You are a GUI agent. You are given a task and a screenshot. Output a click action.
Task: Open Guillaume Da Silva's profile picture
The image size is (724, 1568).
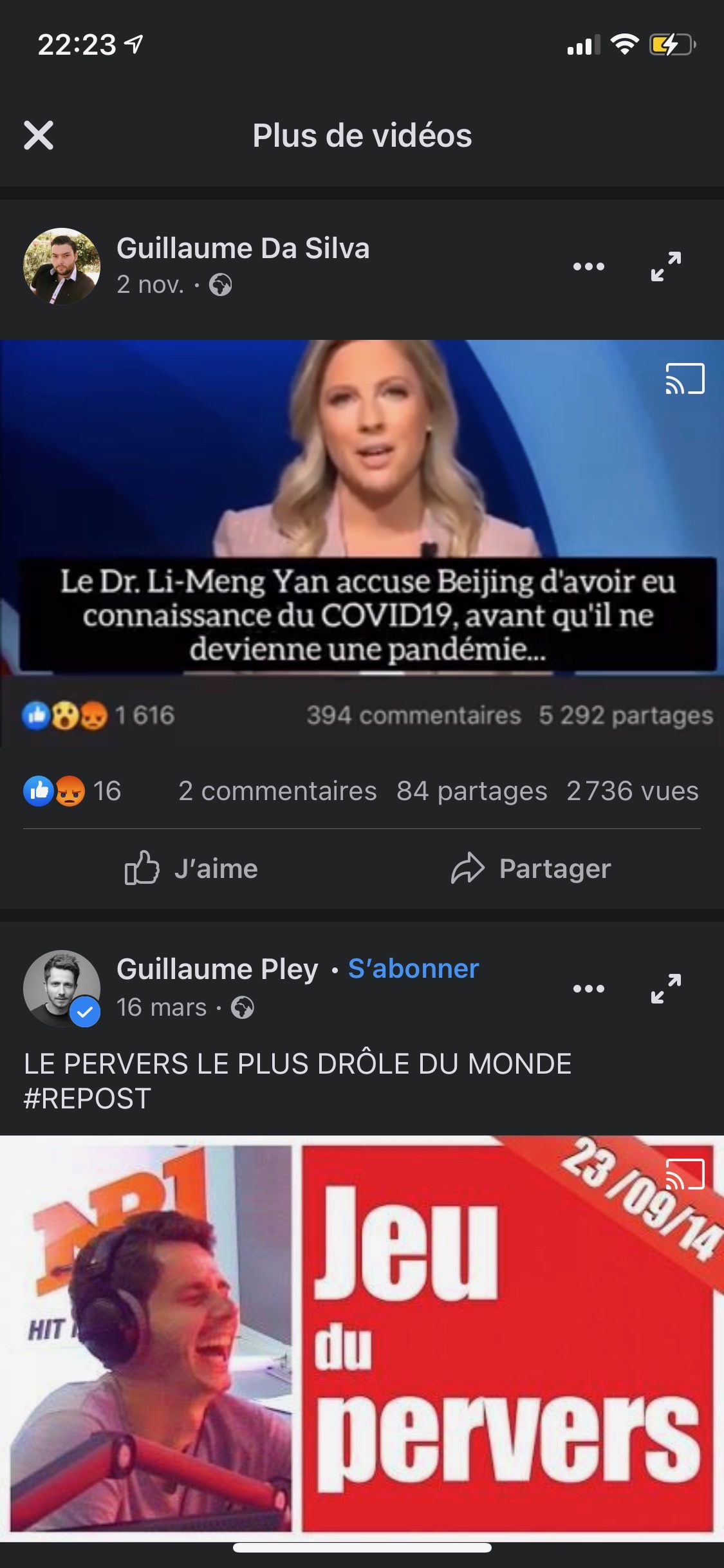(62, 266)
